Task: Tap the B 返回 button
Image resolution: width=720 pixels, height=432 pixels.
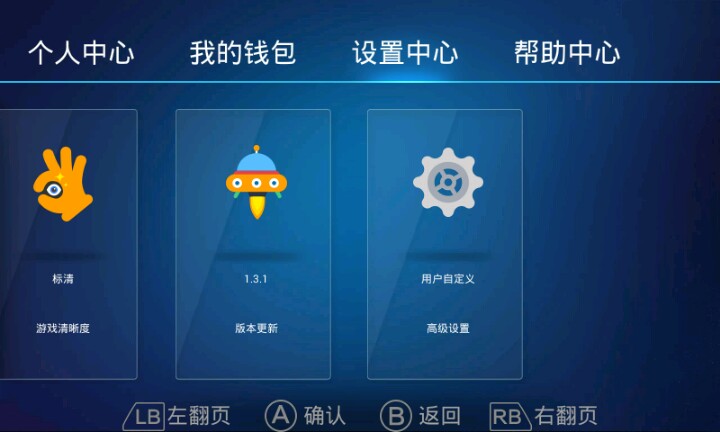Action: pyautogui.click(x=420, y=415)
